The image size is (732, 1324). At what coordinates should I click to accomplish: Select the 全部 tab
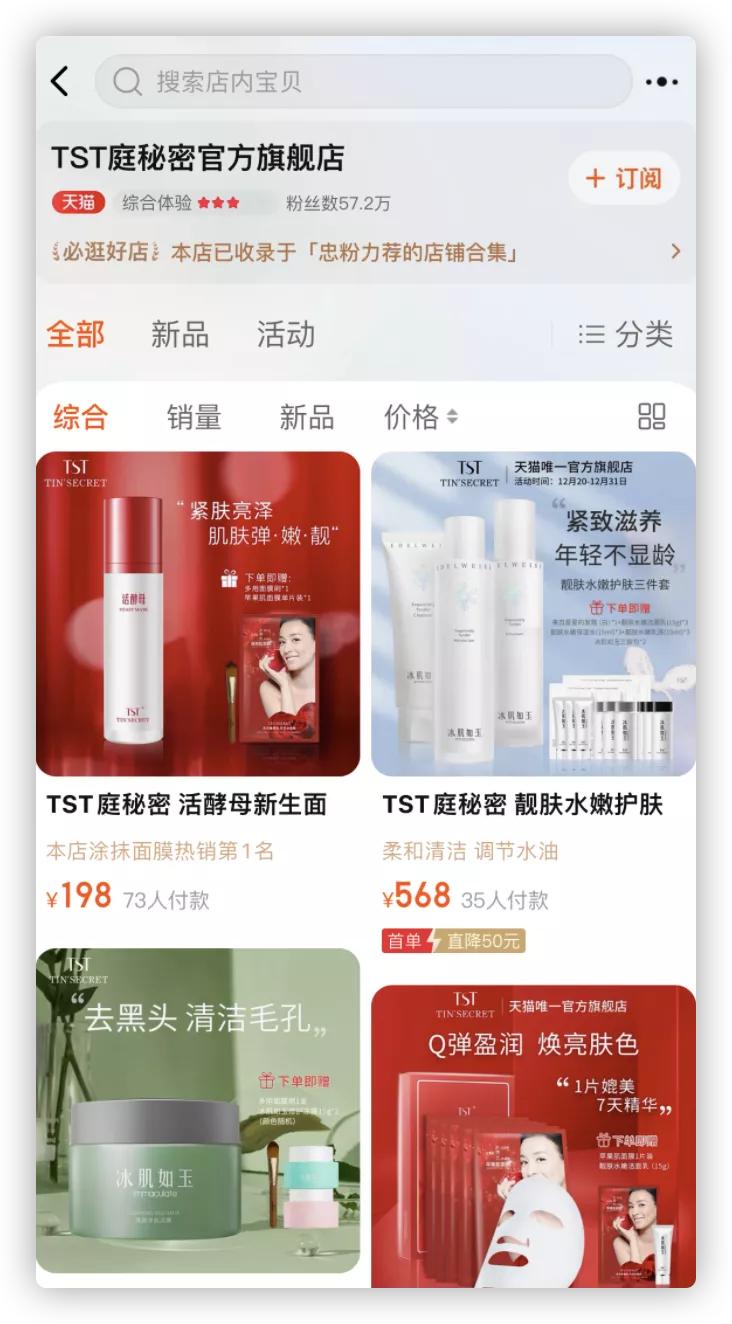tap(76, 334)
